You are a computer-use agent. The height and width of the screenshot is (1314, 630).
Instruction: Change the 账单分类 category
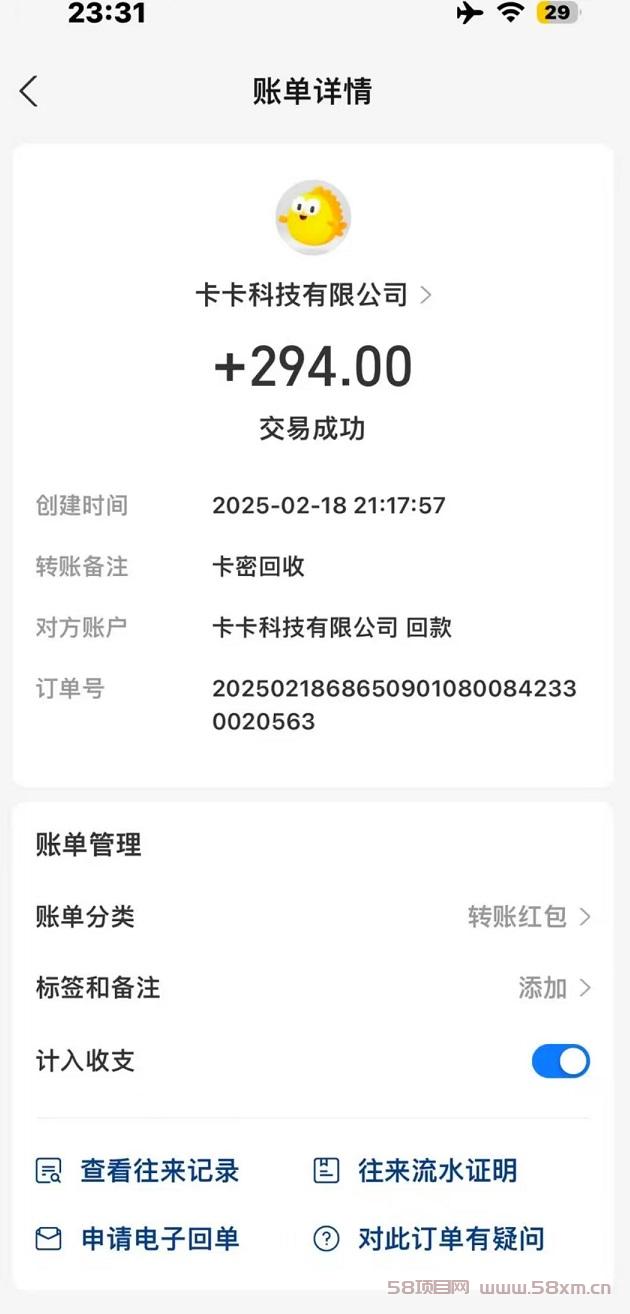tap(528, 916)
